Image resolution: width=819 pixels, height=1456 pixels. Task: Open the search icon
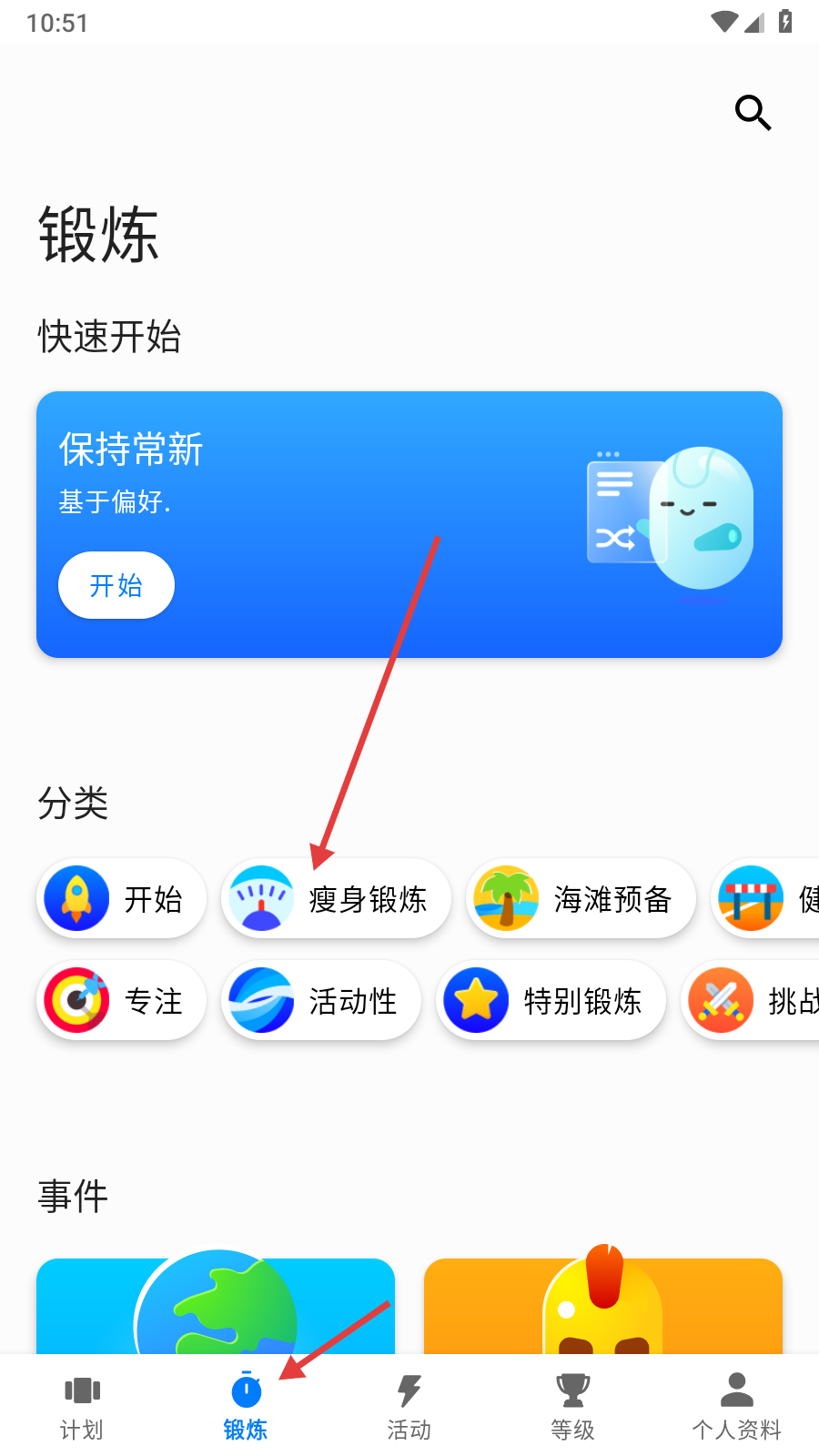click(x=753, y=113)
